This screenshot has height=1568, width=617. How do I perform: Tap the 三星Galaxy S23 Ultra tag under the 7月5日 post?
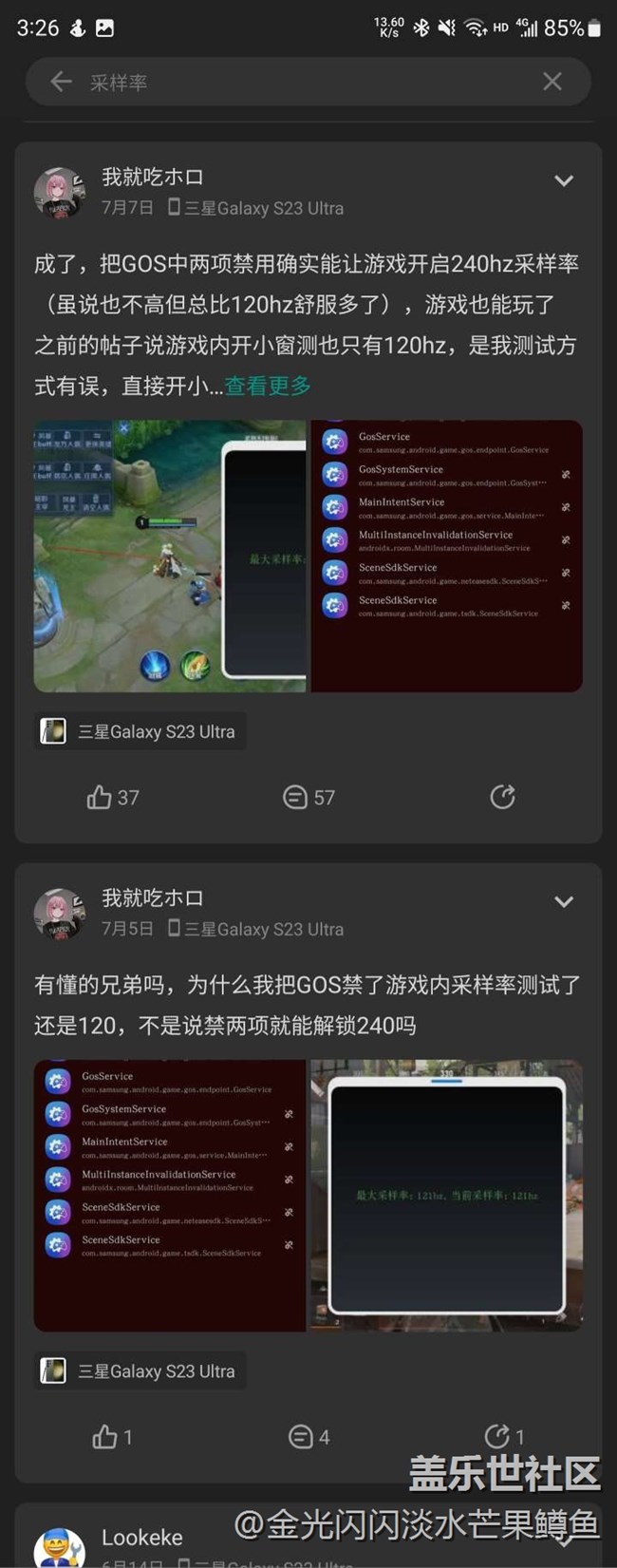pos(140,1370)
